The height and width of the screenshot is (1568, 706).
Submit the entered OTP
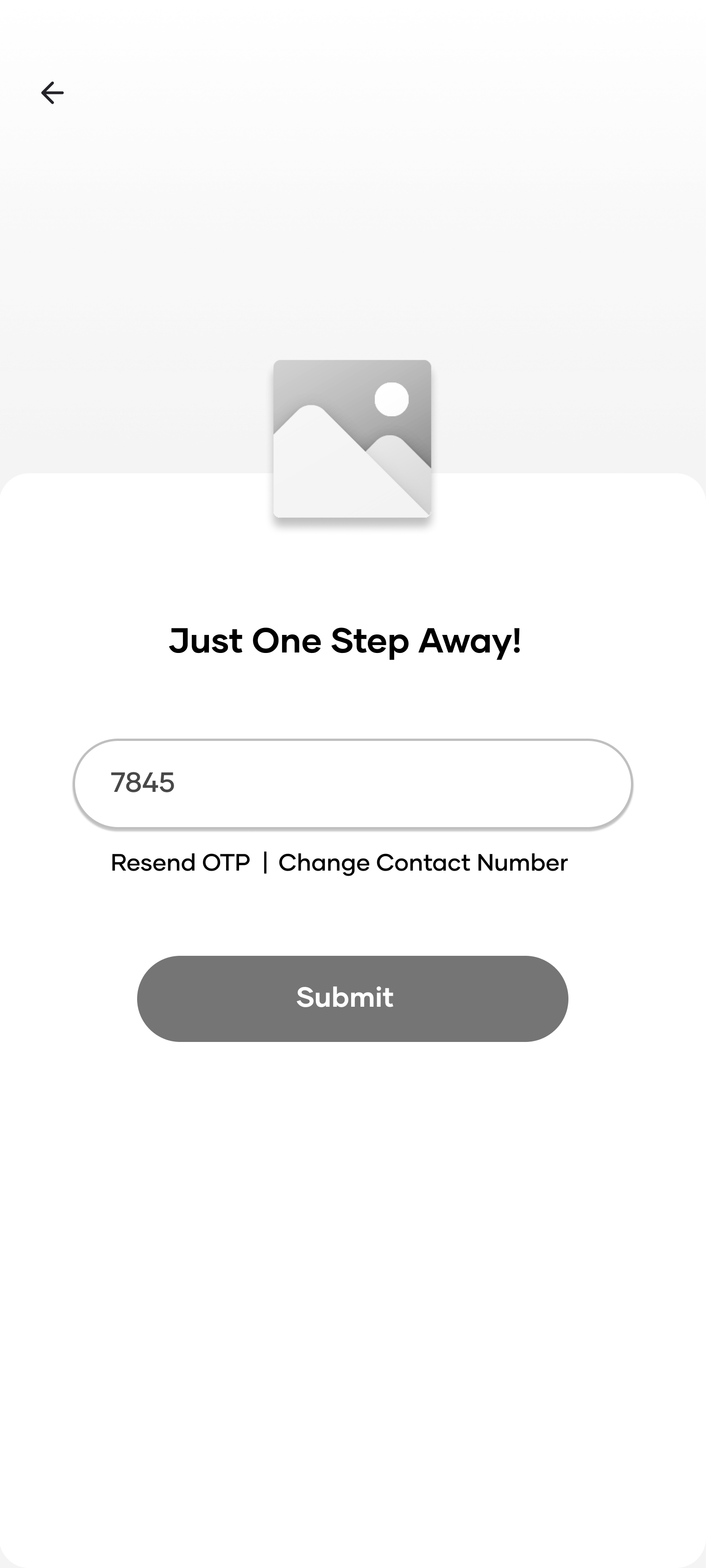pyautogui.click(x=352, y=998)
